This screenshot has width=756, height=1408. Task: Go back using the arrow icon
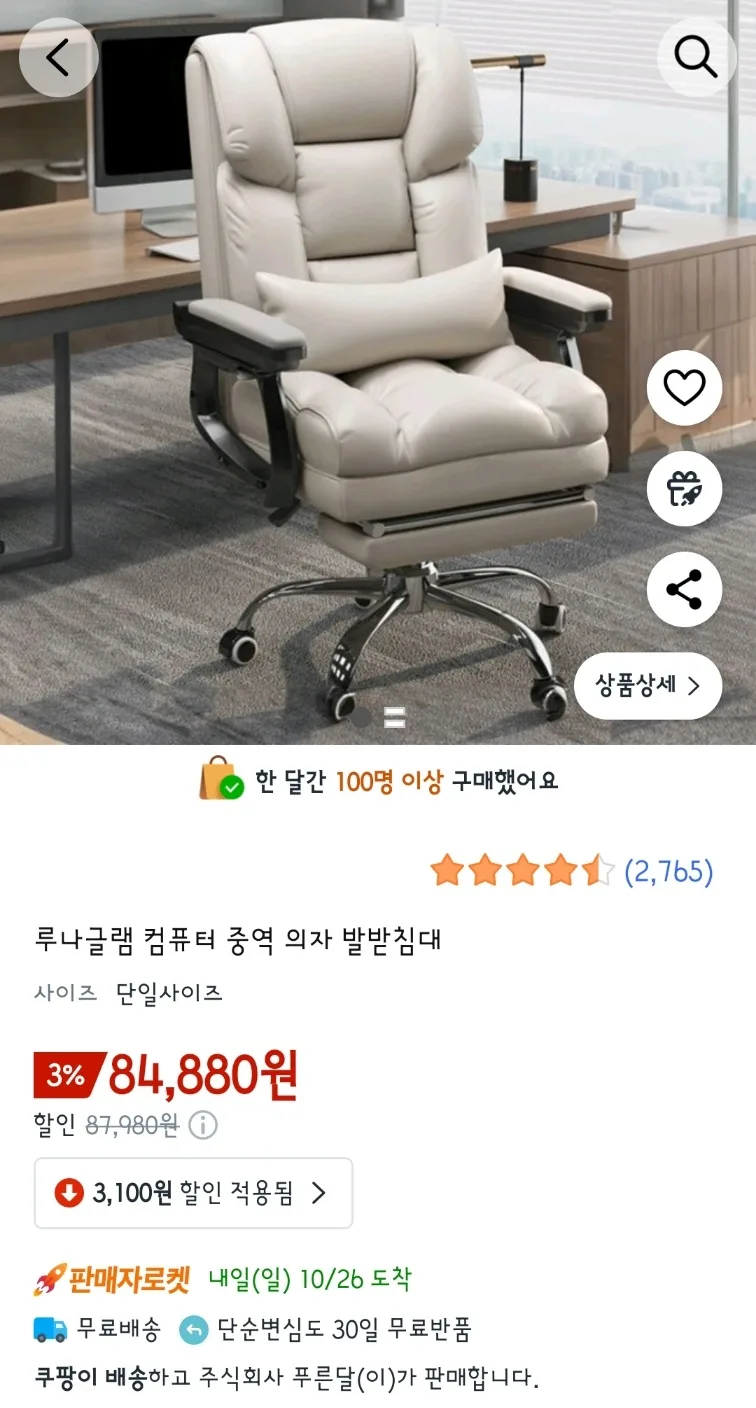[x=58, y=57]
